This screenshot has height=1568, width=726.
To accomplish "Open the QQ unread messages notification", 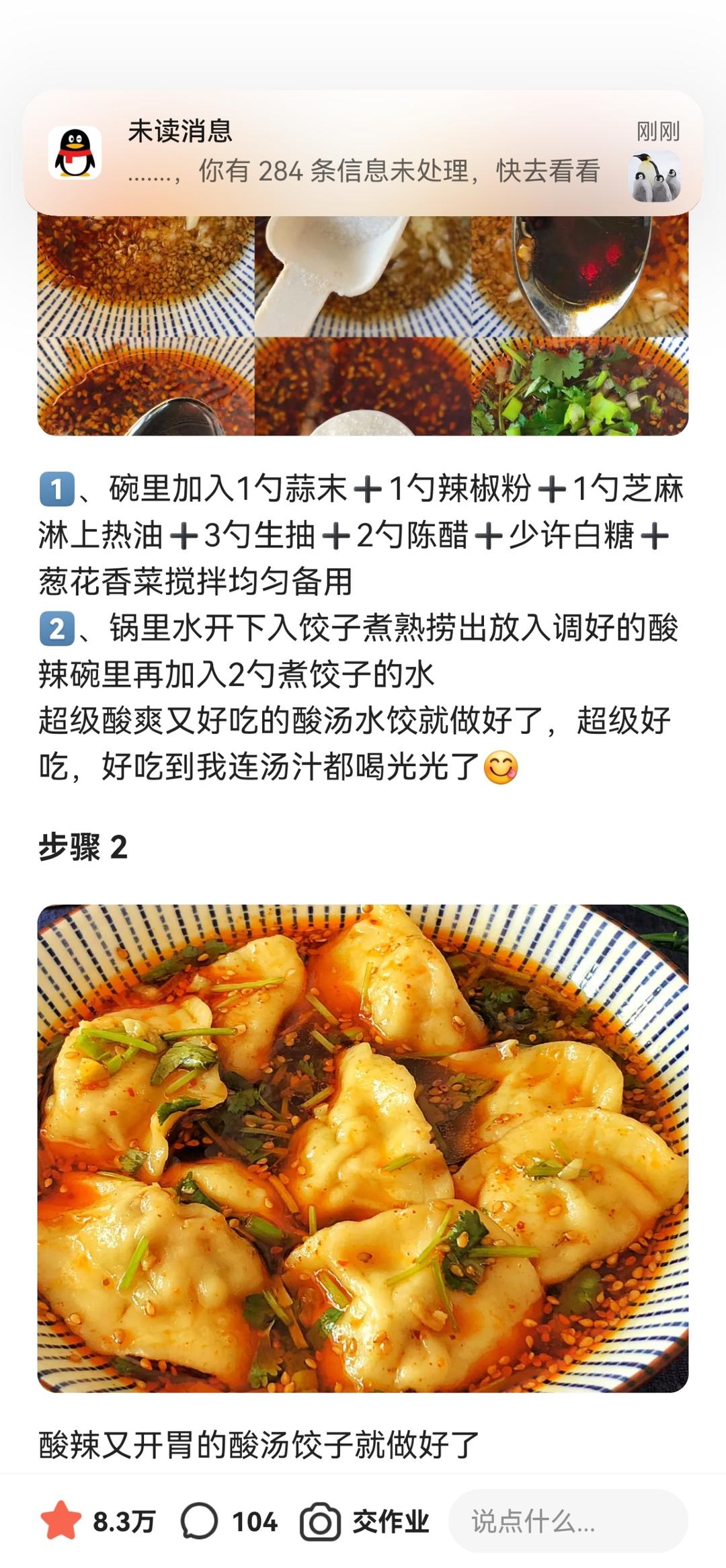I will pyautogui.click(x=363, y=153).
